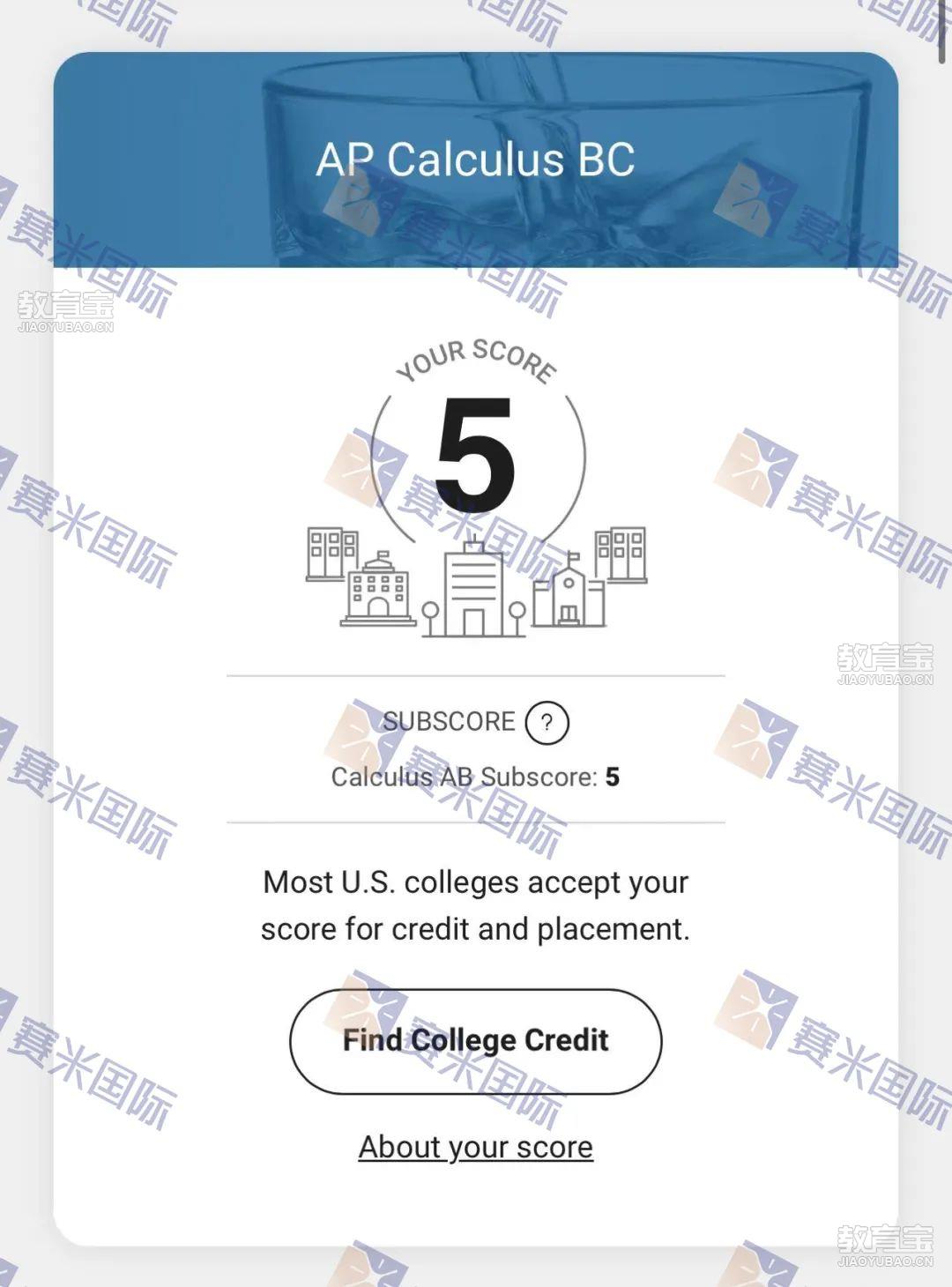Viewport: 952px width, 1287px height.
Task: Open the subscore help question mark
Action: pyautogui.click(x=547, y=723)
